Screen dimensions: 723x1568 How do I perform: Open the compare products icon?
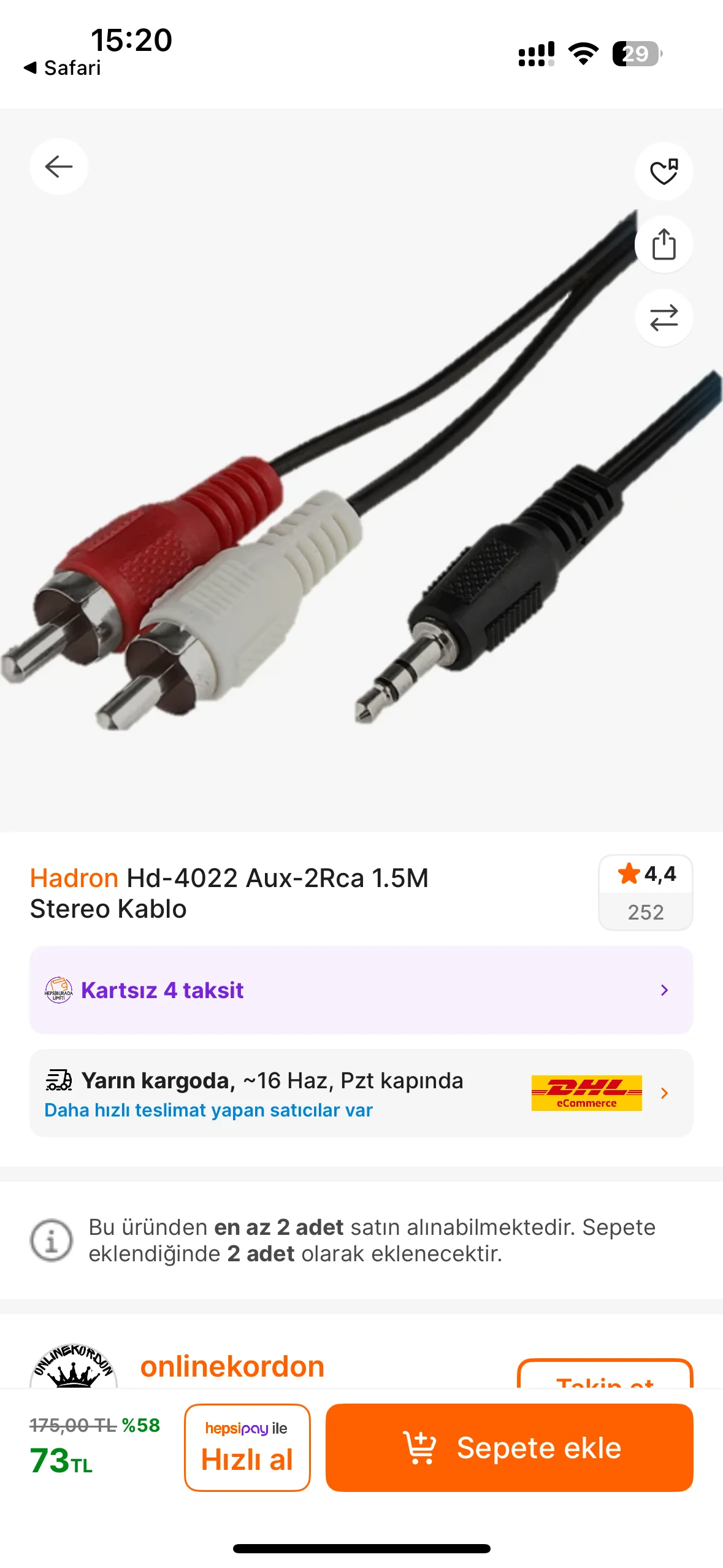[664, 318]
